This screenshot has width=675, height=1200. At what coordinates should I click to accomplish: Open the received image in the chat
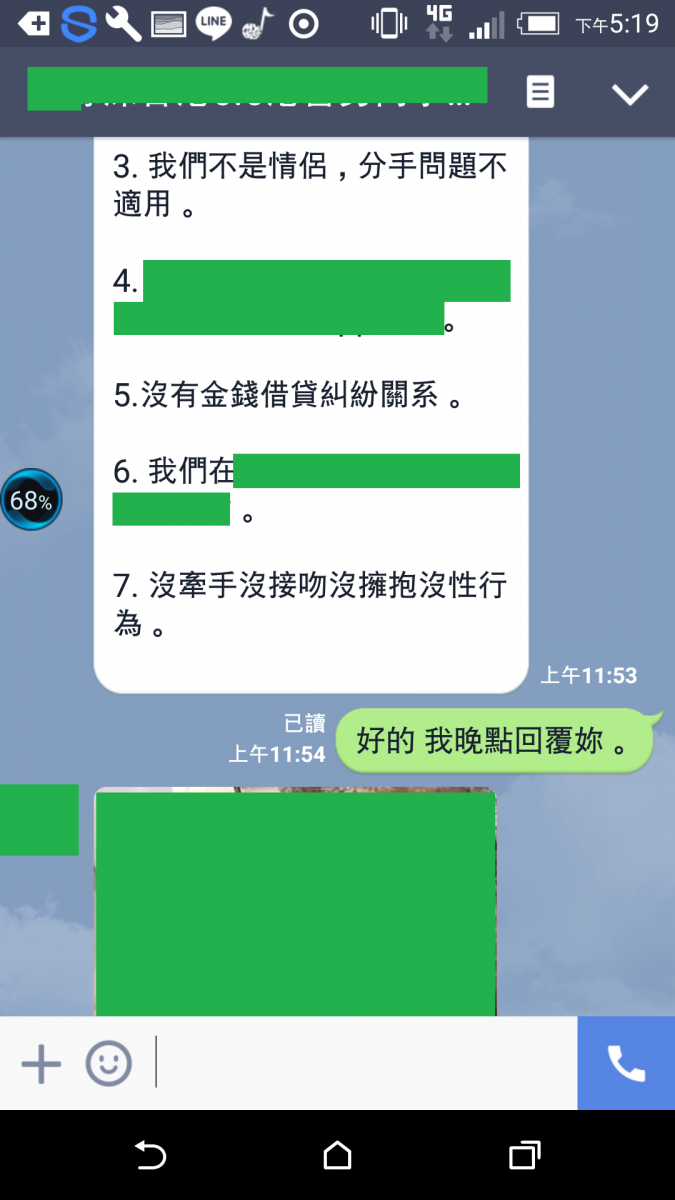point(295,900)
